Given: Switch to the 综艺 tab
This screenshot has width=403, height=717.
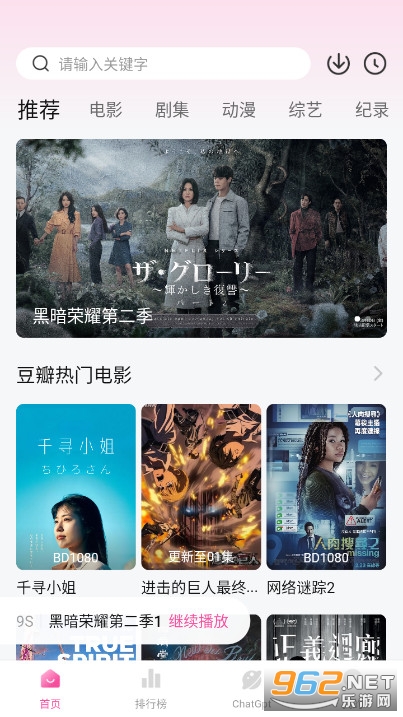Looking at the screenshot, I should pyautogui.click(x=305, y=110).
